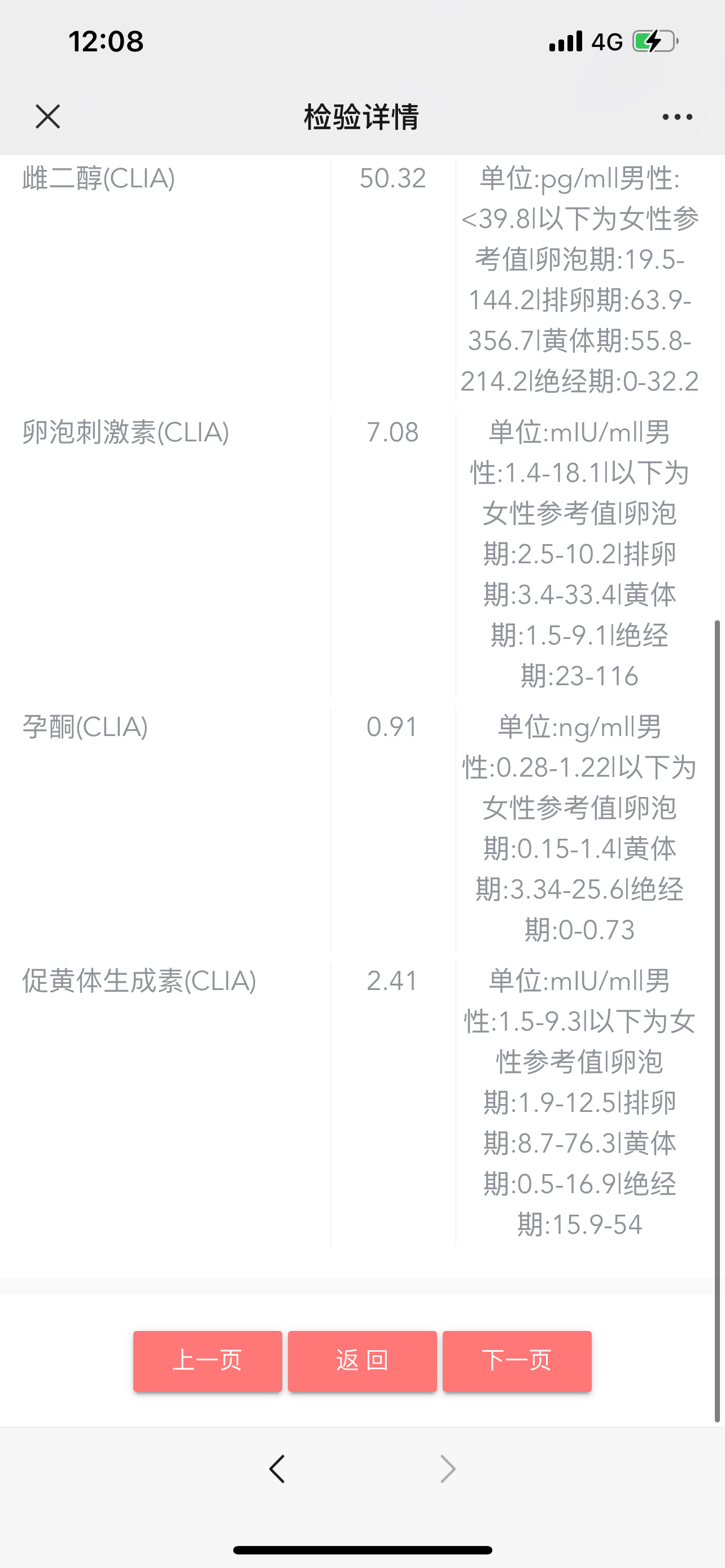
Task: Close the 检验详情 page
Action: click(47, 116)
